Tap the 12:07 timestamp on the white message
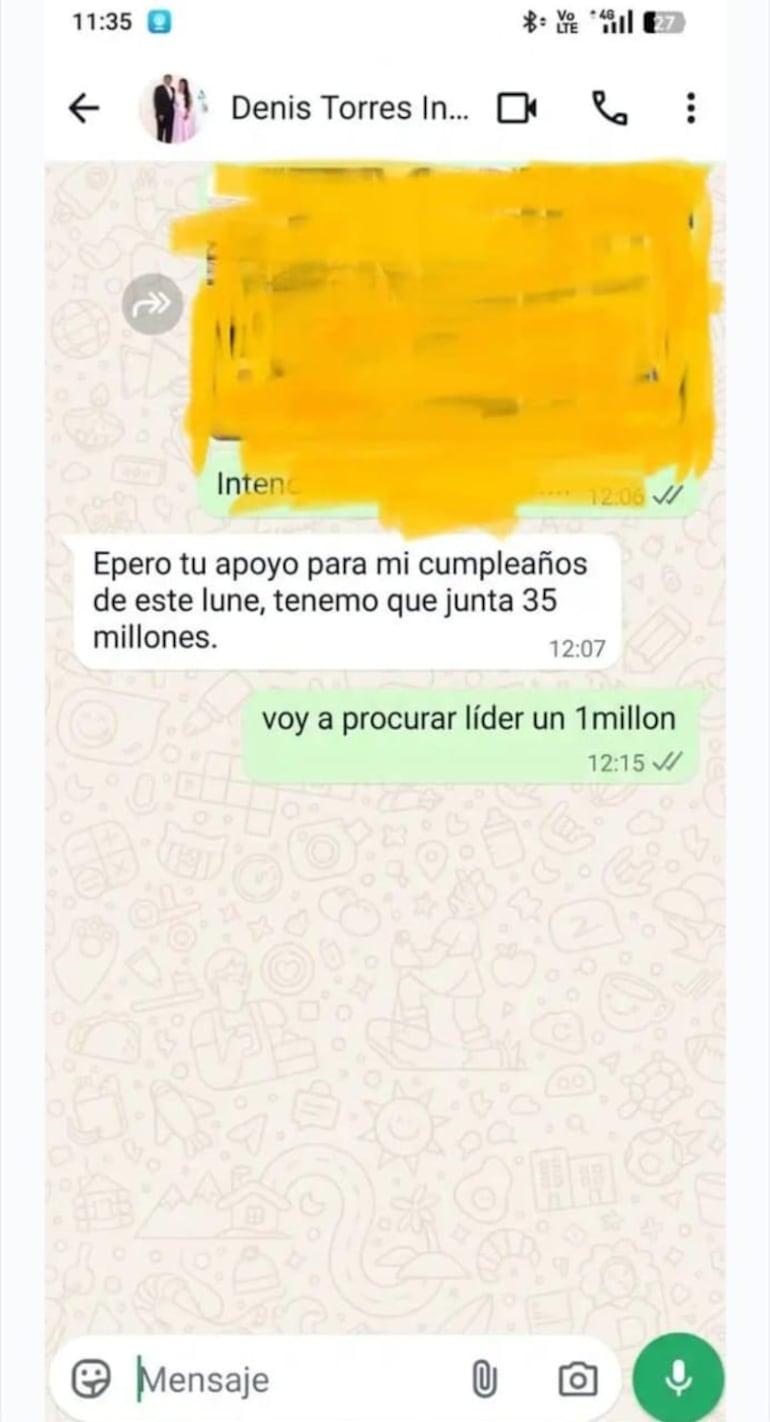 [579, 647]
